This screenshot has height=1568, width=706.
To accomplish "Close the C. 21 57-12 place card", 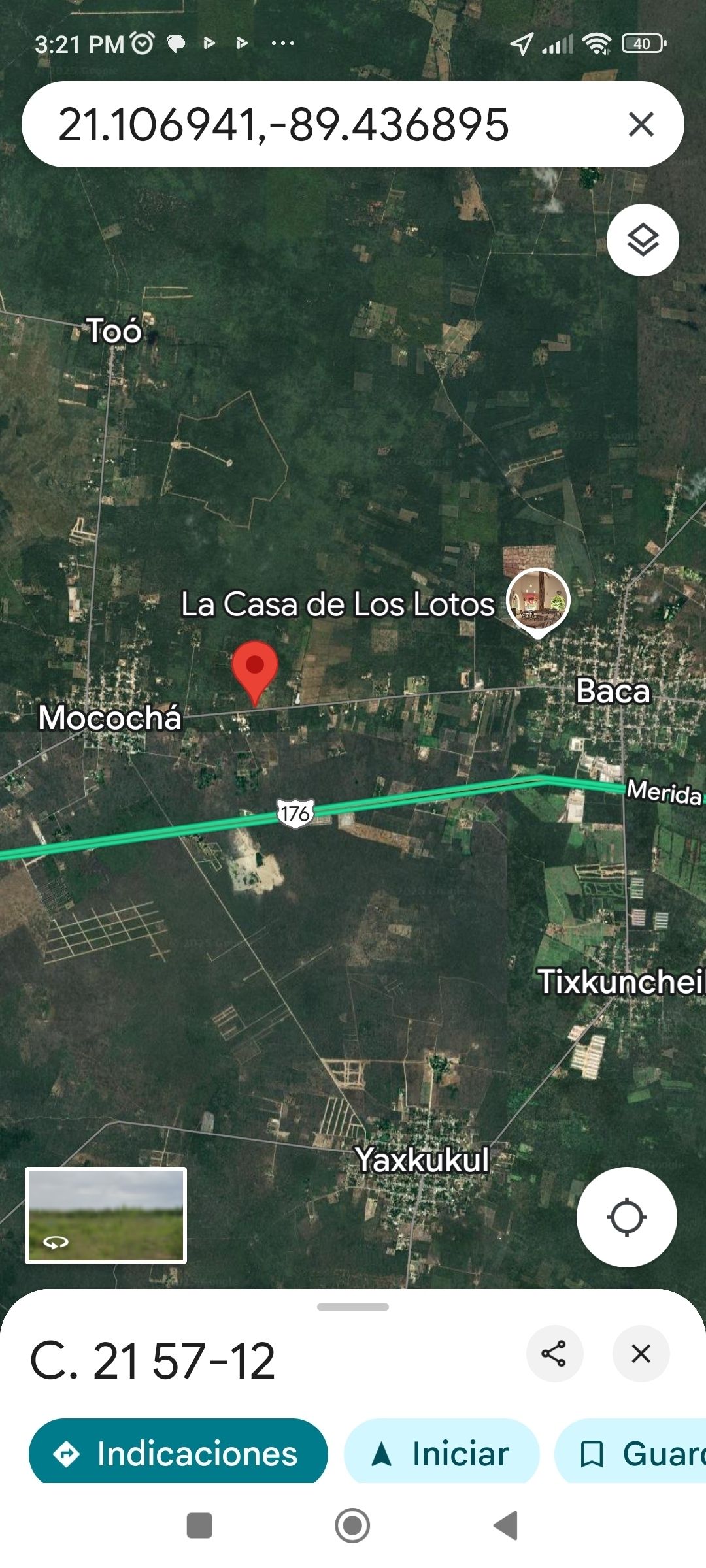I will point(641,1354).
